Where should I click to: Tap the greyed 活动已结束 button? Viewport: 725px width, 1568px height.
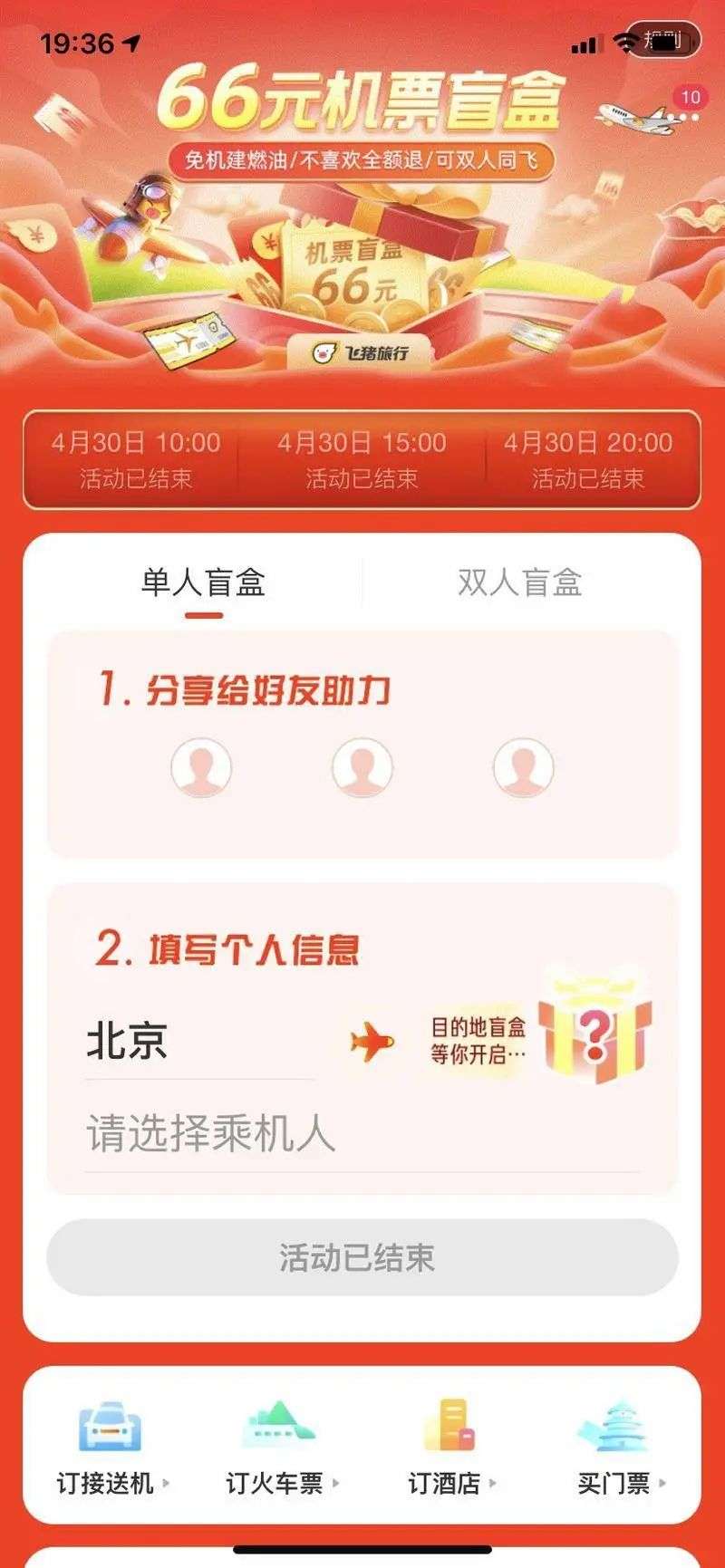click(362, 1257)
